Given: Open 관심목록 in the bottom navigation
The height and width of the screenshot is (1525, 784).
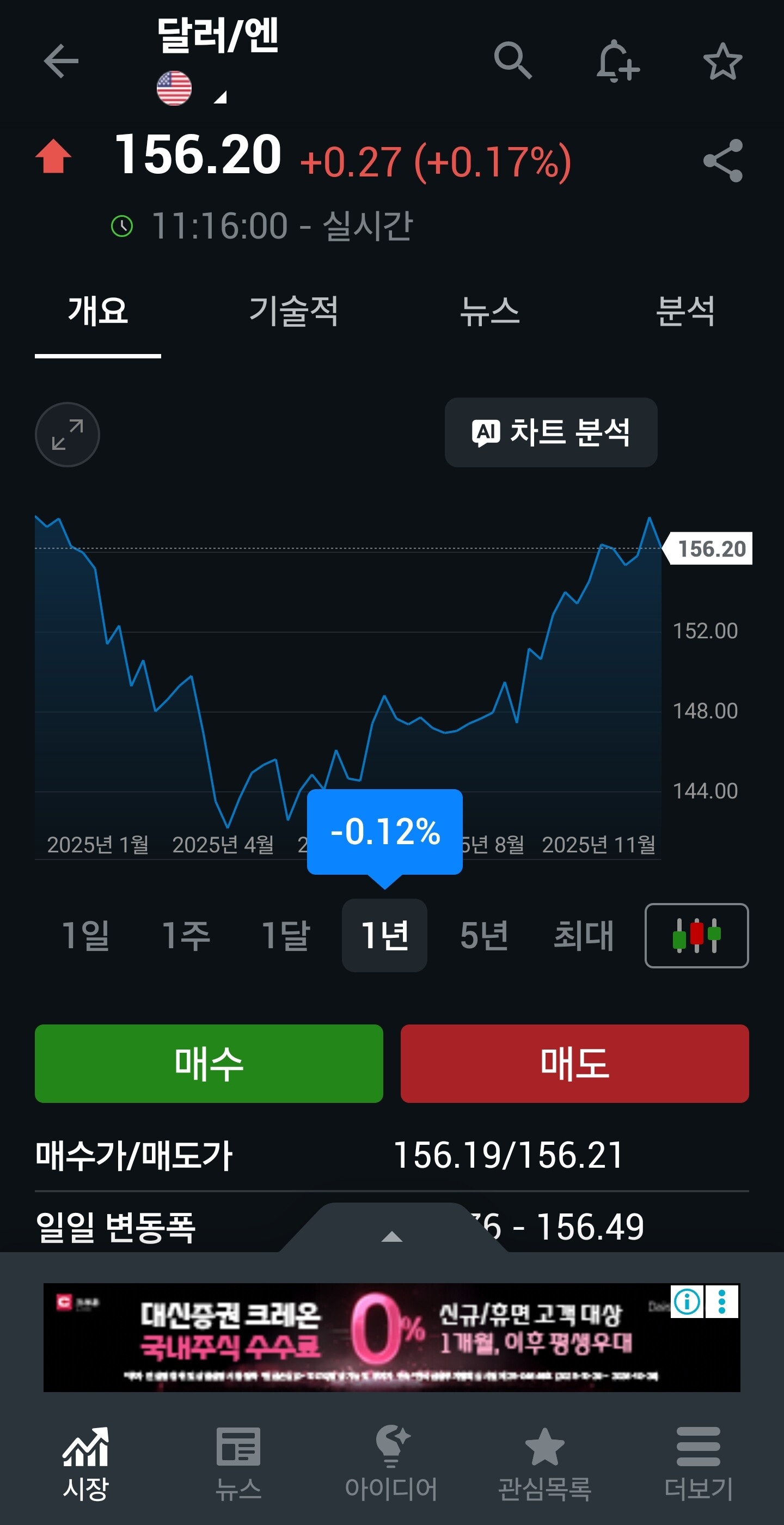Looking at the screenshot, I should click(x=544, y=1463).
